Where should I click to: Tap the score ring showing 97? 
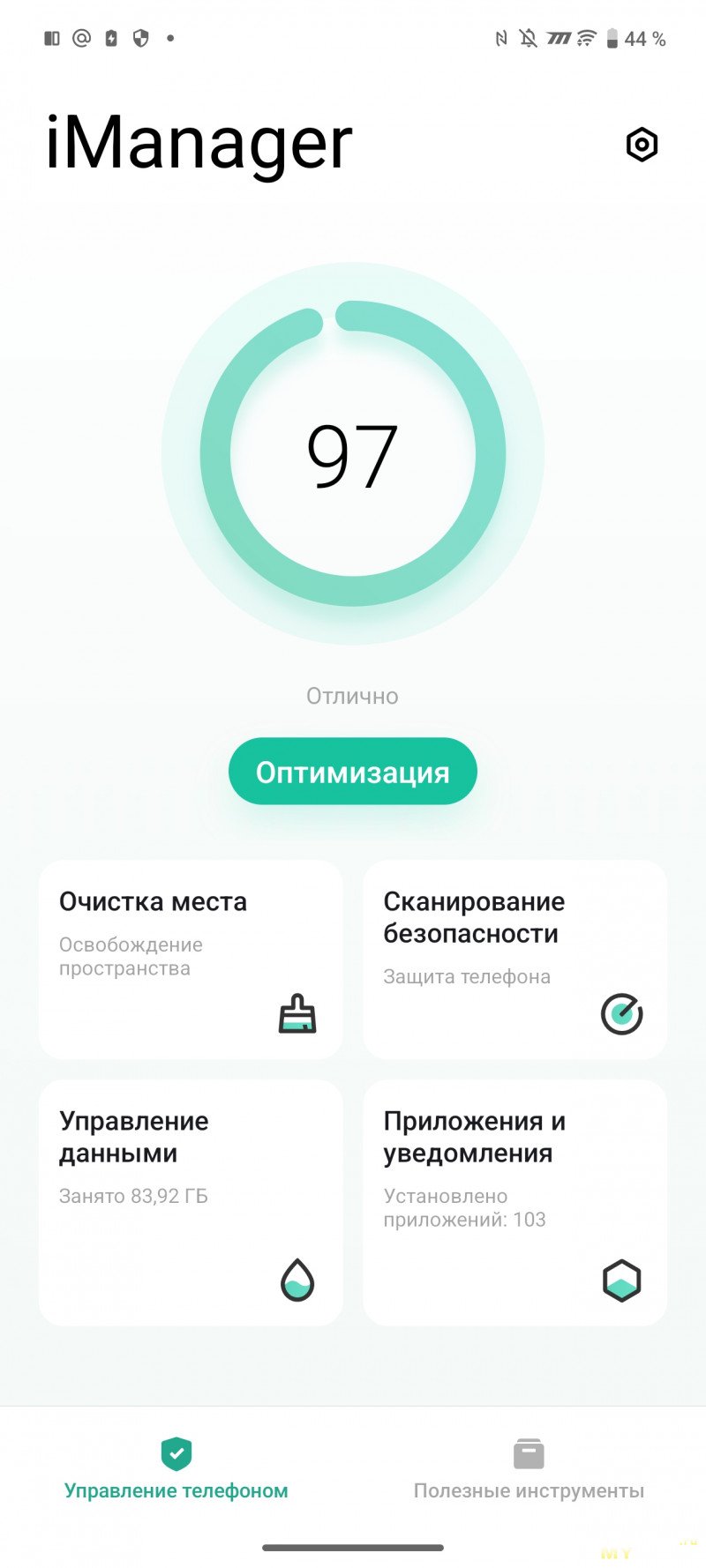click(x=353, y=454)
